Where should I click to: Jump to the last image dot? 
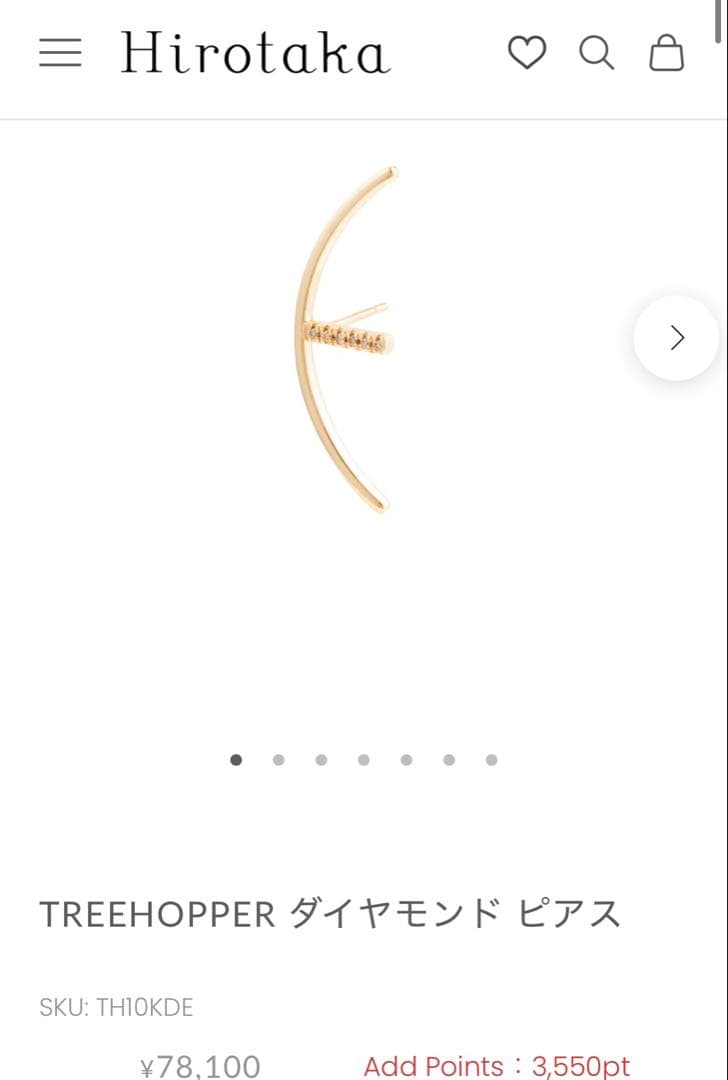coord(492,760)
